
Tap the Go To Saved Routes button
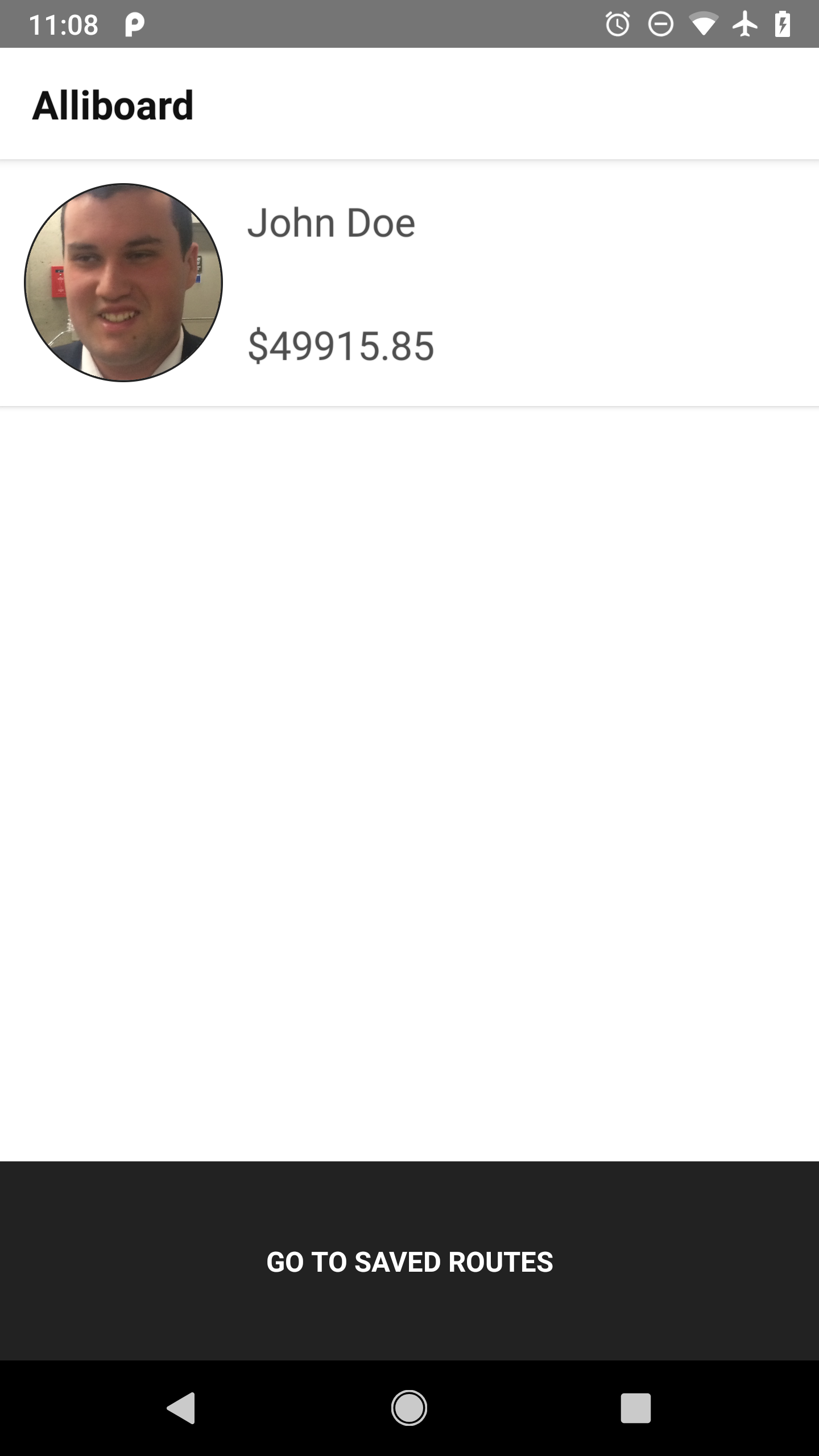(x=409, y=1261)
